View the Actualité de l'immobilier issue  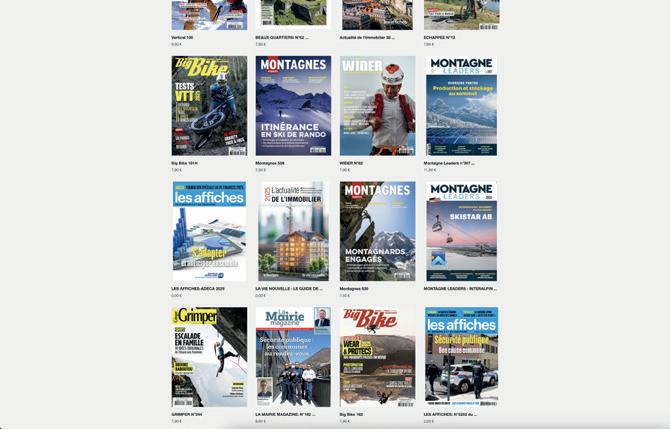(x=377, y=15)
